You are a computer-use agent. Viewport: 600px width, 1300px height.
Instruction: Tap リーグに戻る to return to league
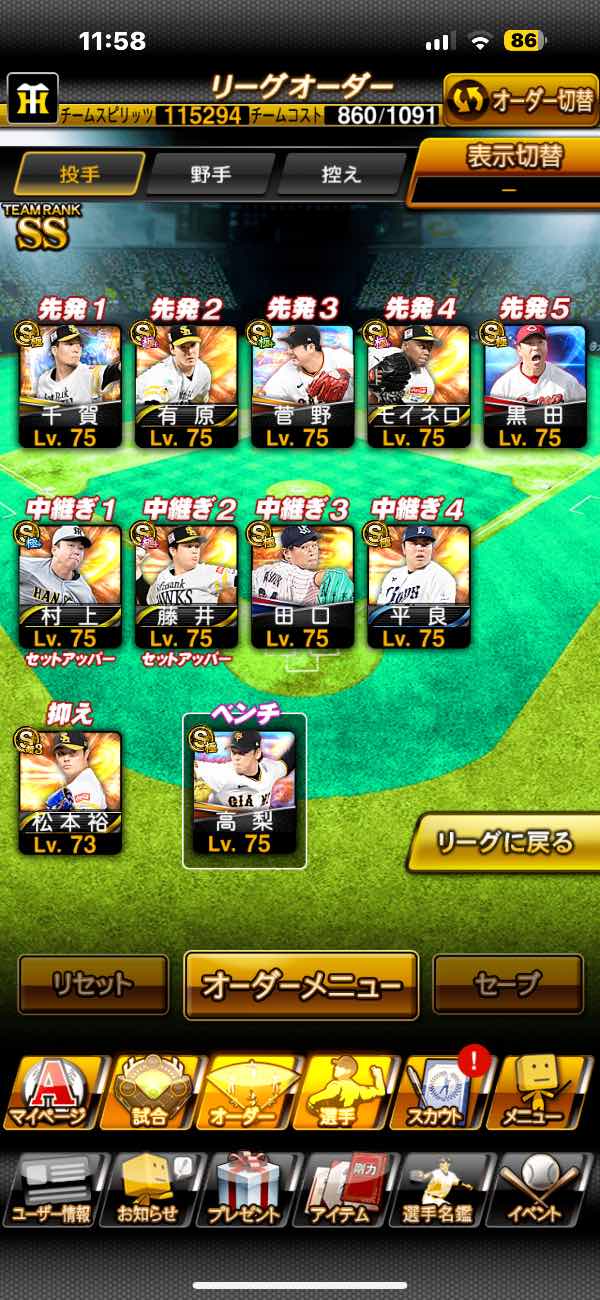click(x=505, y=842)
